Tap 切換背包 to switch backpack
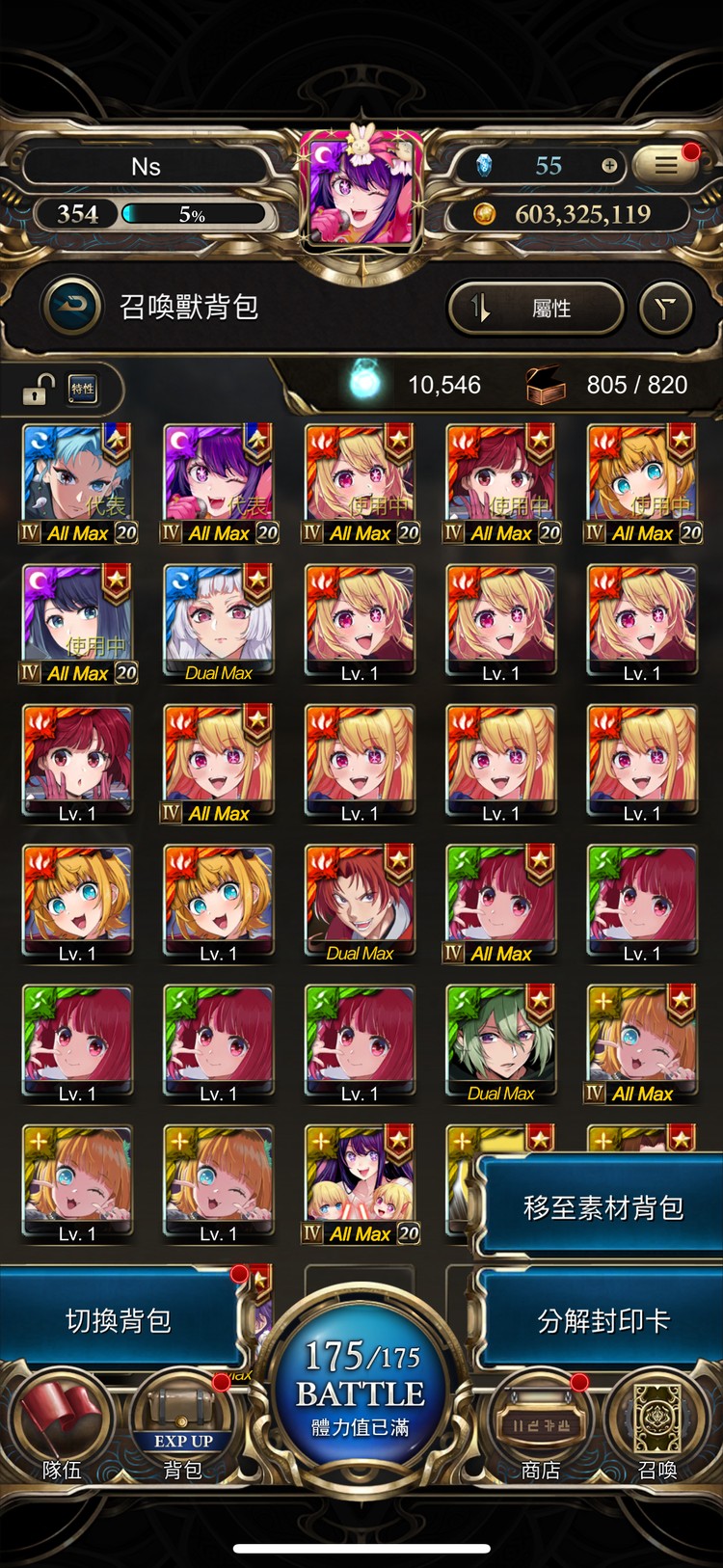 pos(118,1320)
